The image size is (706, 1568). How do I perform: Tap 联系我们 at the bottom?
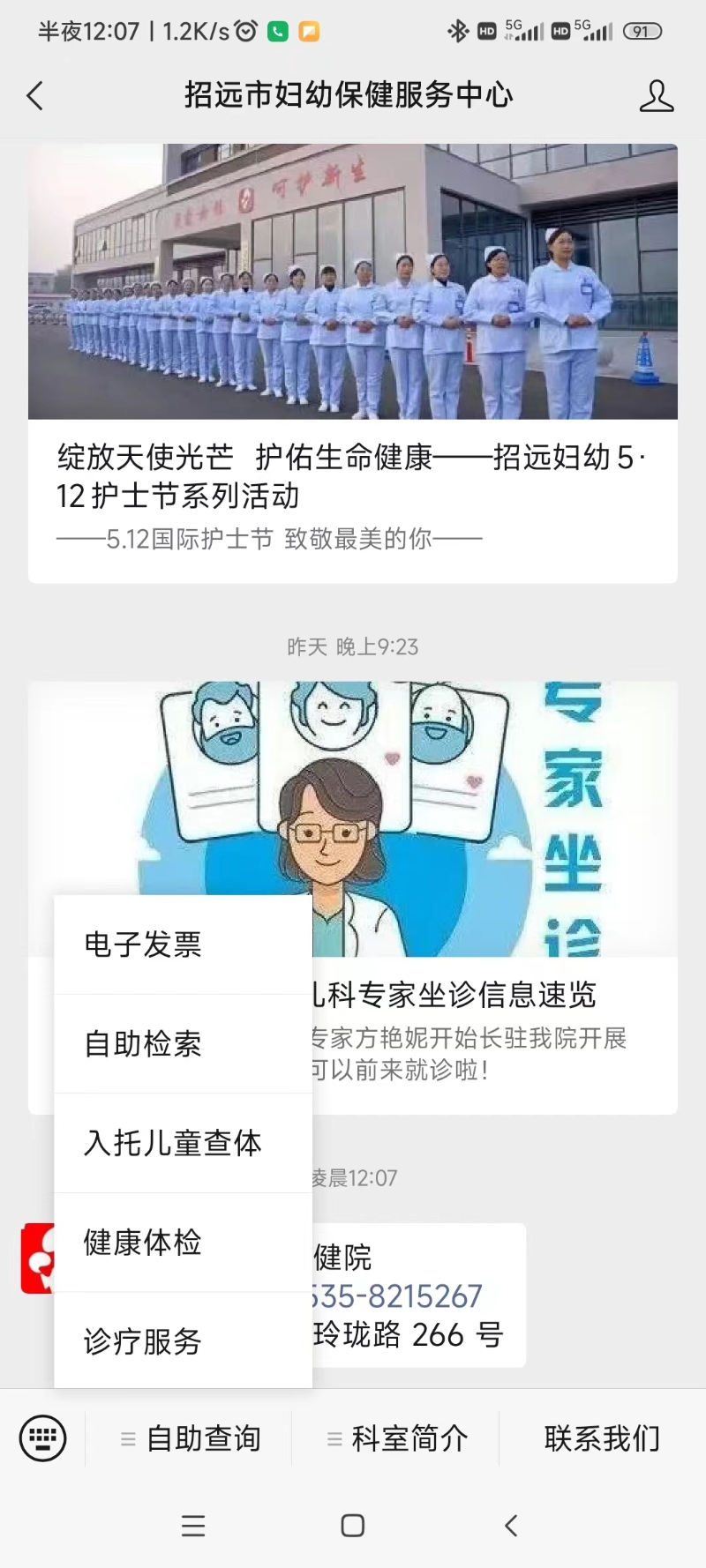point(603,1438)
